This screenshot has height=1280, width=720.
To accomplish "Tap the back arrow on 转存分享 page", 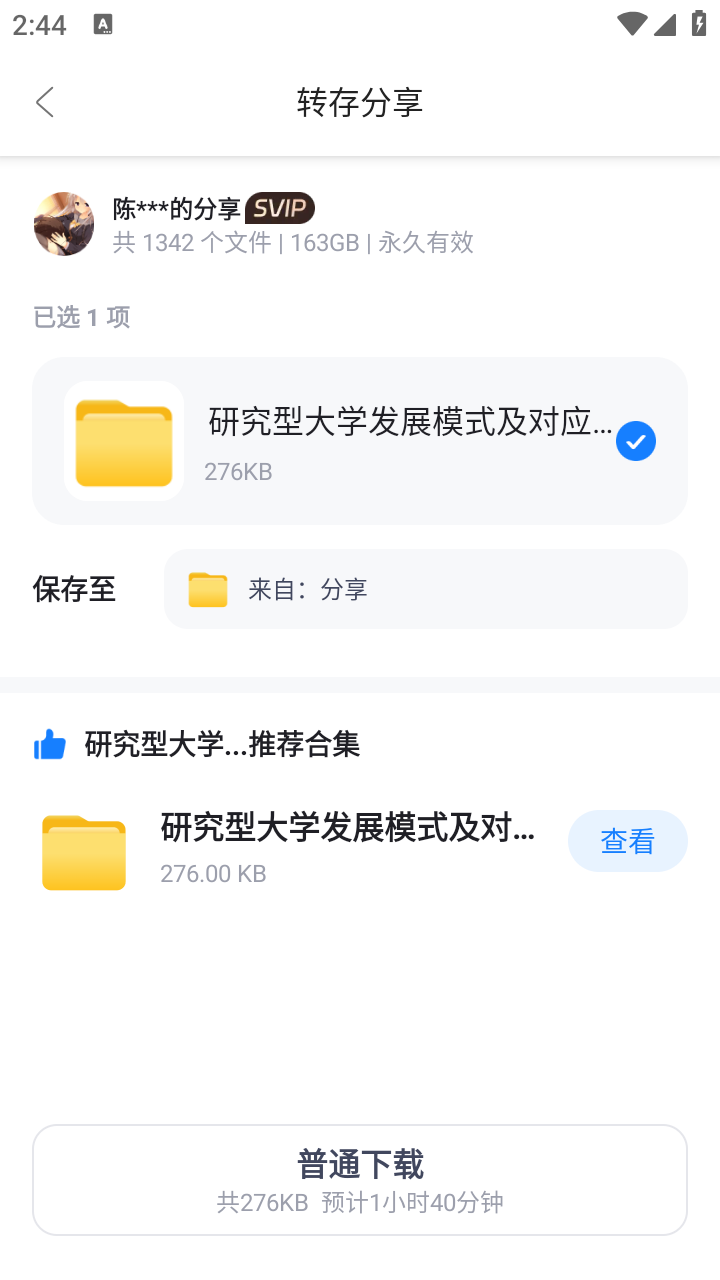I will (x=44, y=102).
